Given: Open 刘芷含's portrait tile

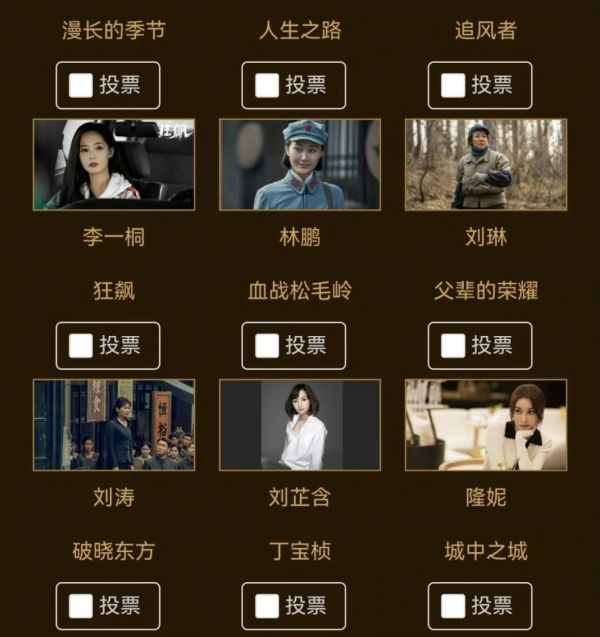Looking at the screenshot, I should pyautogui.click(x=300, y=425).
